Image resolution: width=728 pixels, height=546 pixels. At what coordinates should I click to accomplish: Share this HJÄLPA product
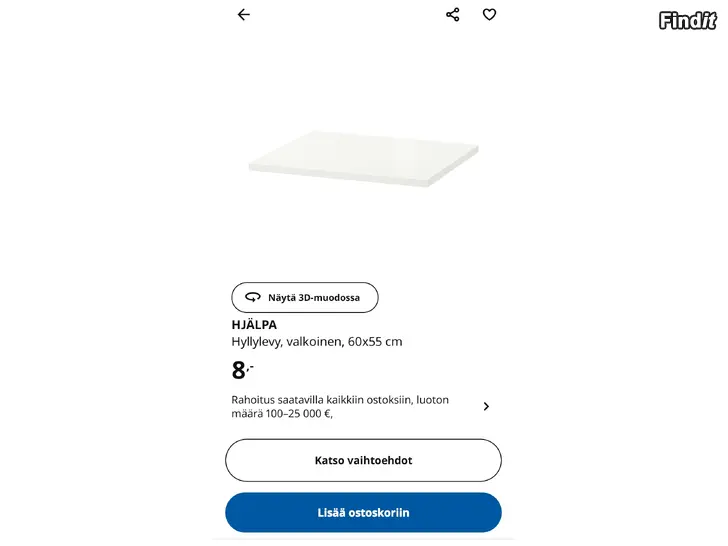(x=453, y=14)
